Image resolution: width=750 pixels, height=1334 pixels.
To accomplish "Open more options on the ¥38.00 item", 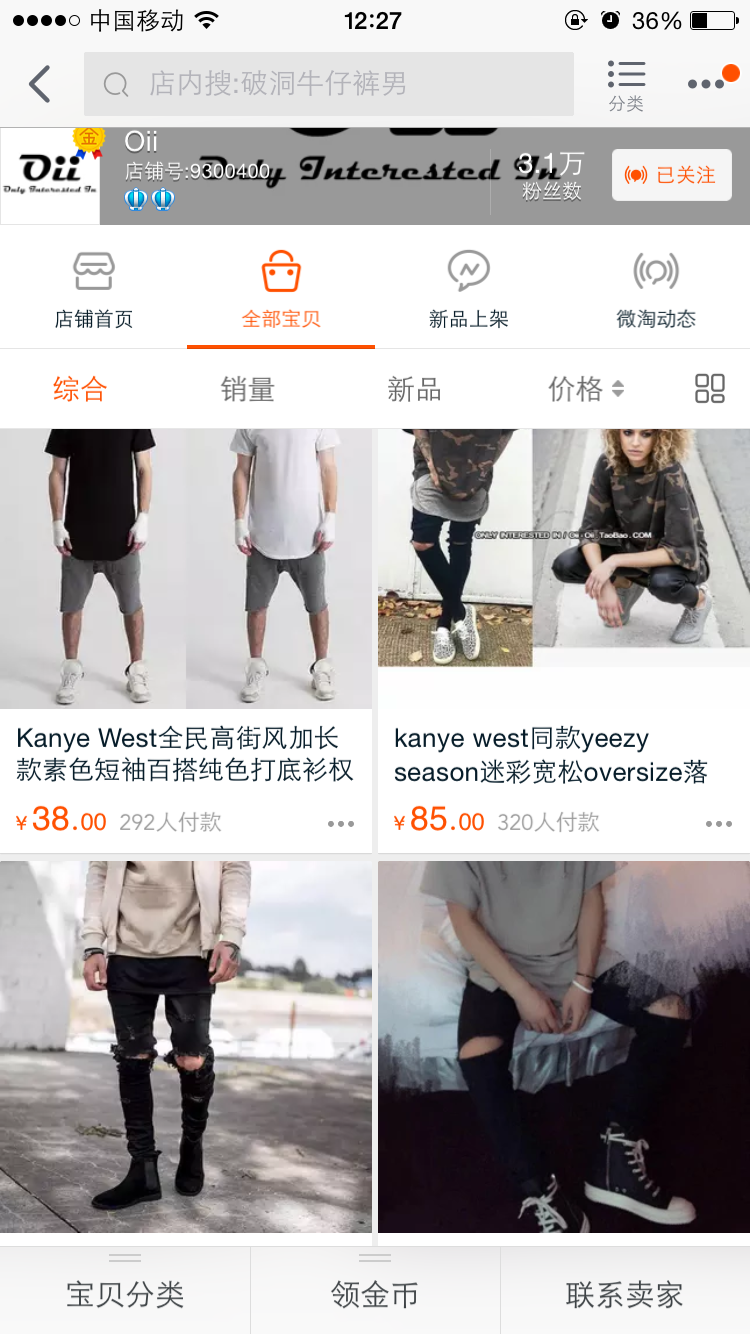I will (x=341, y=824).
